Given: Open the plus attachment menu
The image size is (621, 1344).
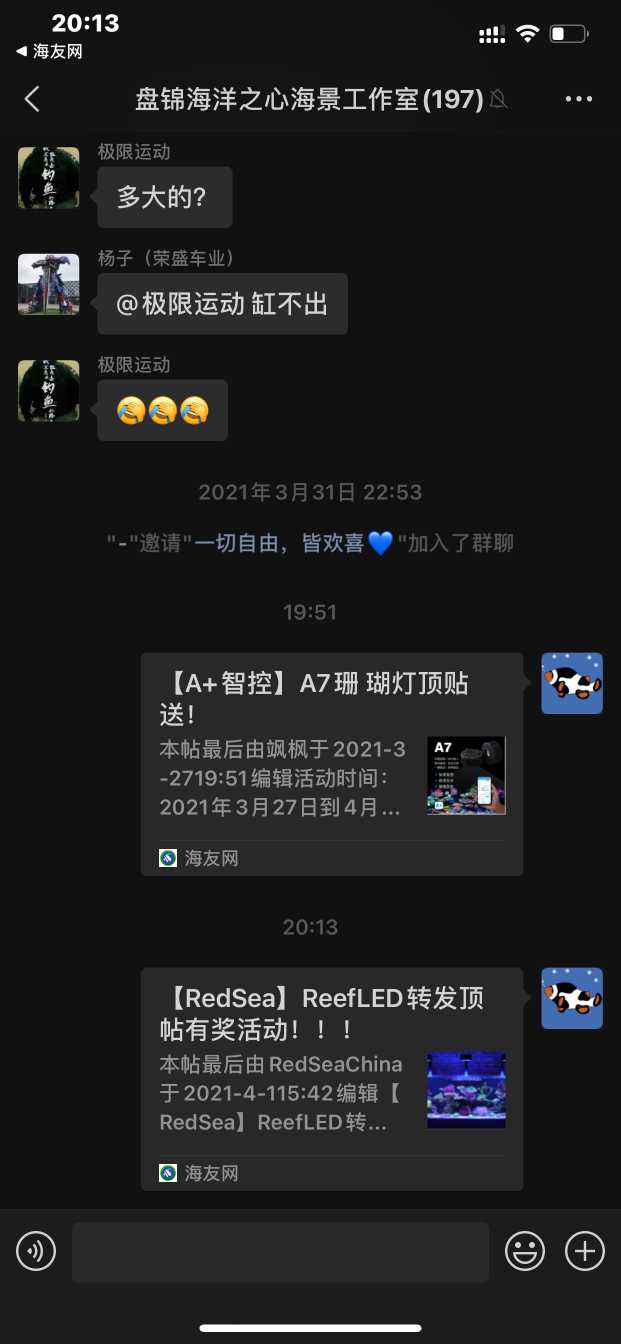Looking at the screenshot, I should click(585, 1251).
